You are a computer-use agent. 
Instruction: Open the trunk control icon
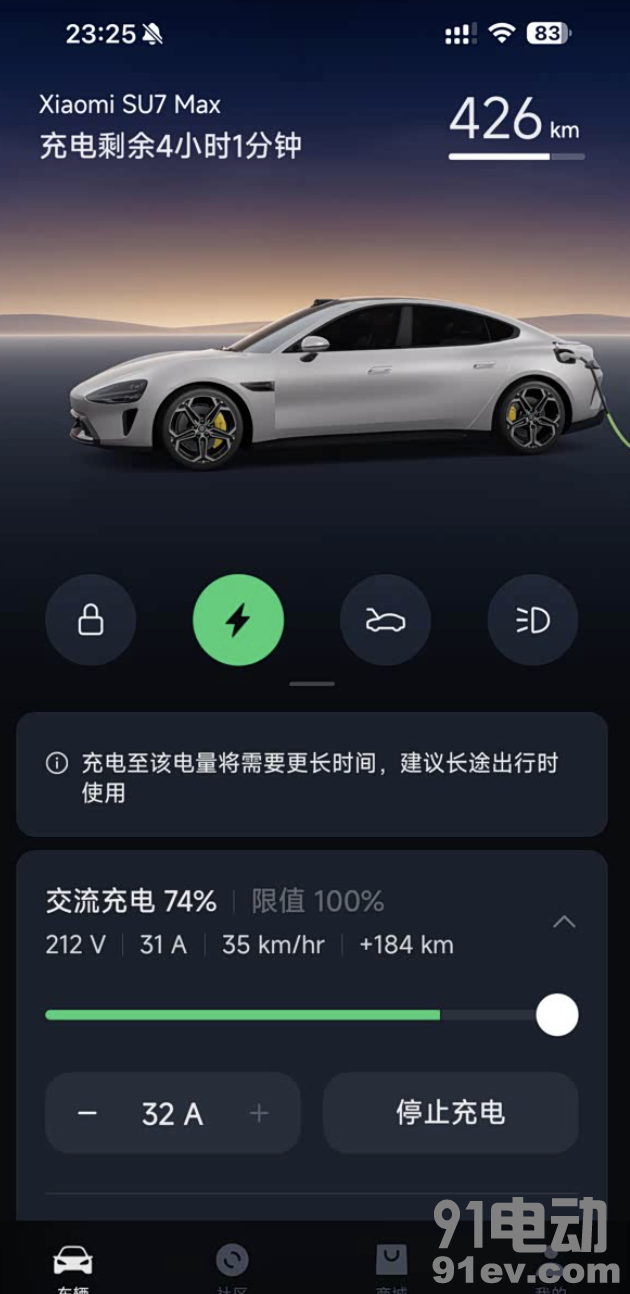tap(385, 620)
